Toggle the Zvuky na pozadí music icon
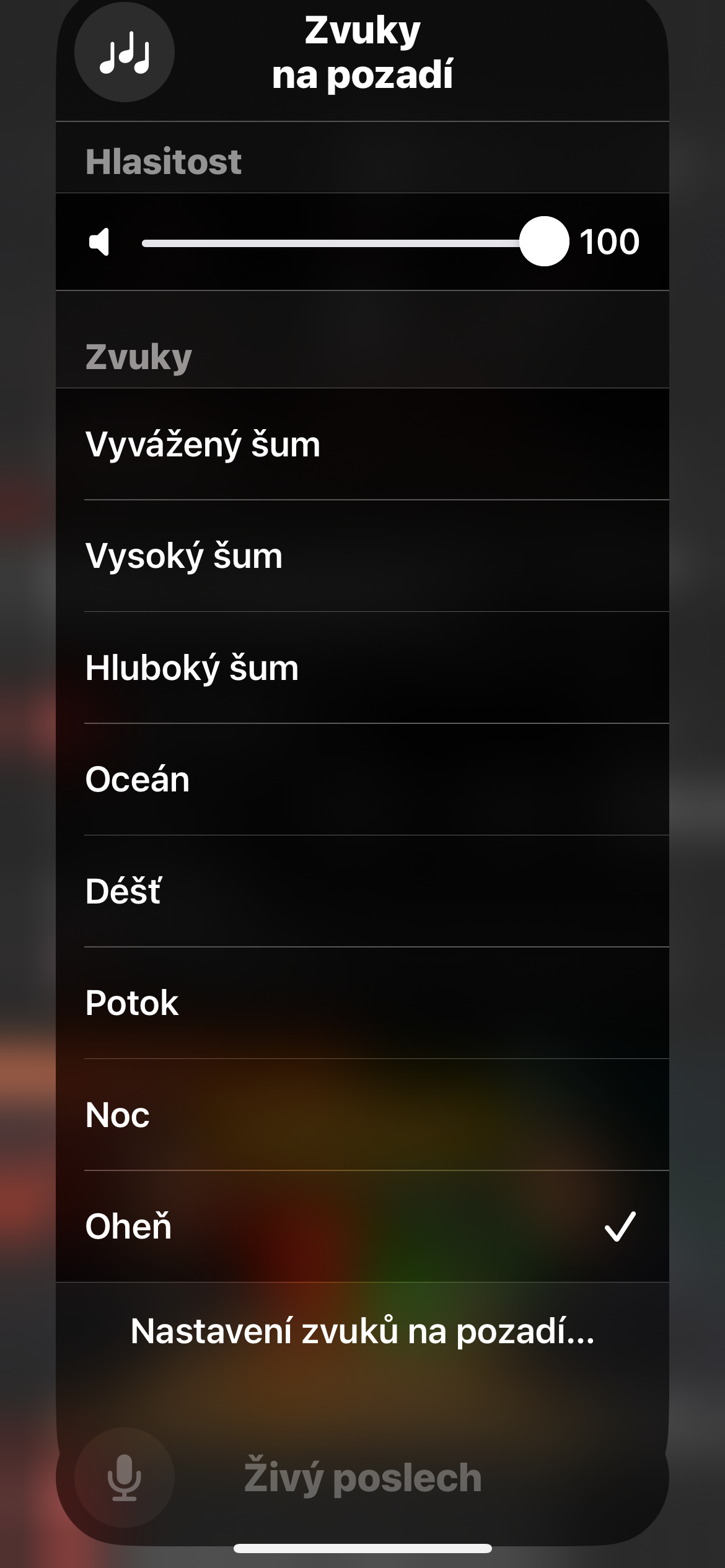The image size is (725, 1568). pyautogui.click(x=124, y=52)
